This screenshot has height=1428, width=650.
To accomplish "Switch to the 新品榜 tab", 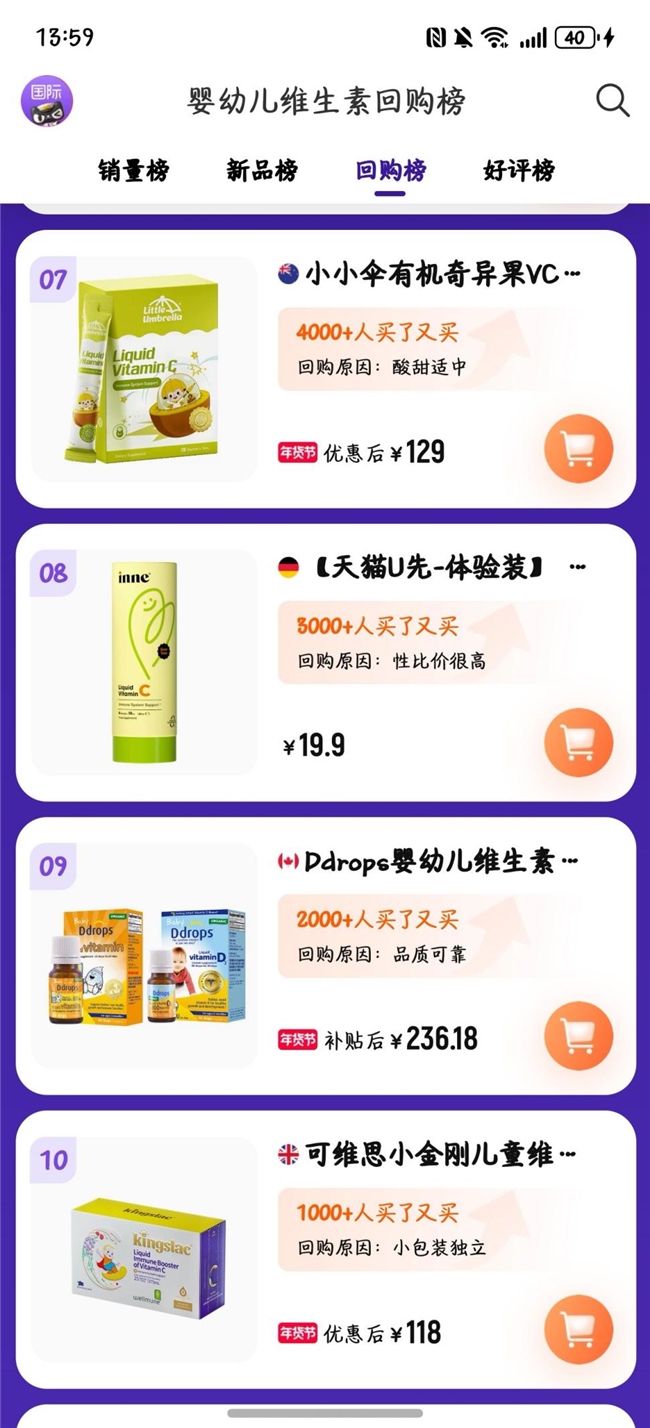I will click(262, 170).
